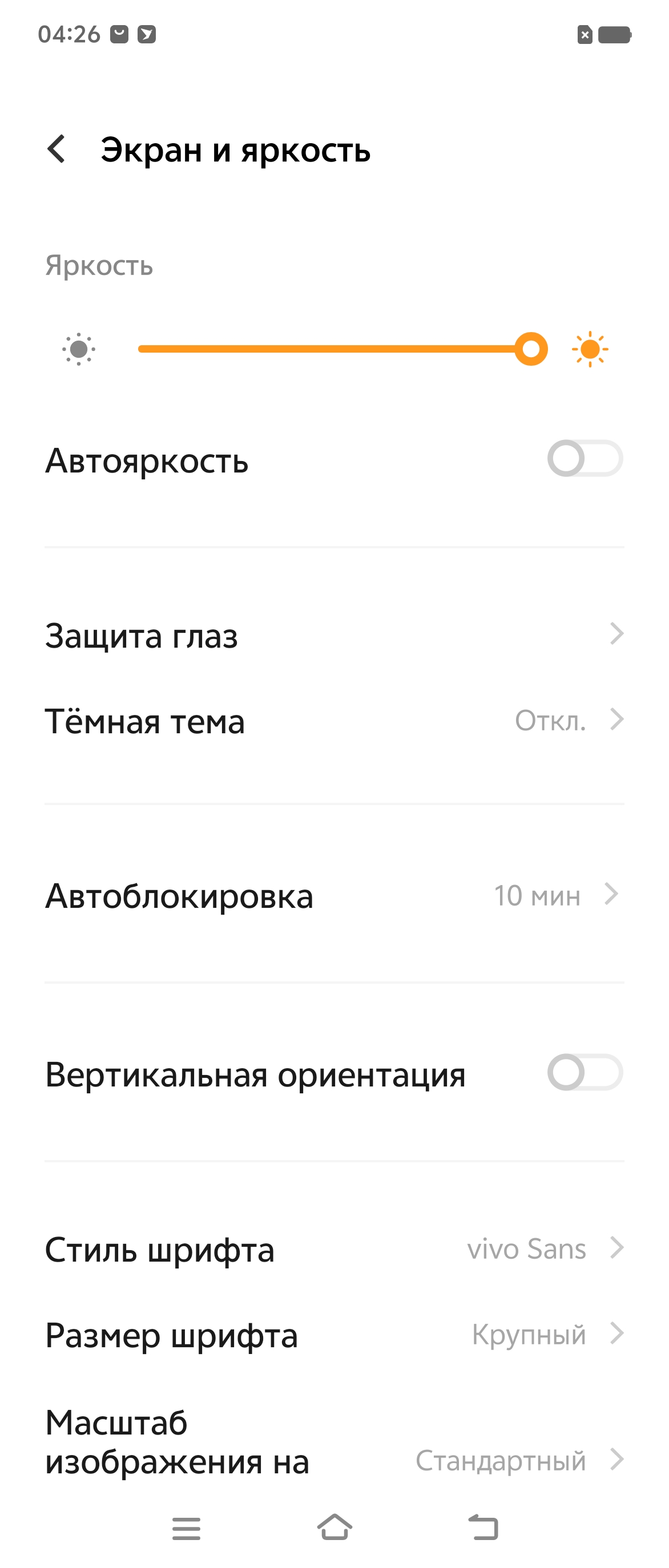The image size is (669, 1568).
Task: Open Стиль шрифта selection
Action: point(334,1249)
